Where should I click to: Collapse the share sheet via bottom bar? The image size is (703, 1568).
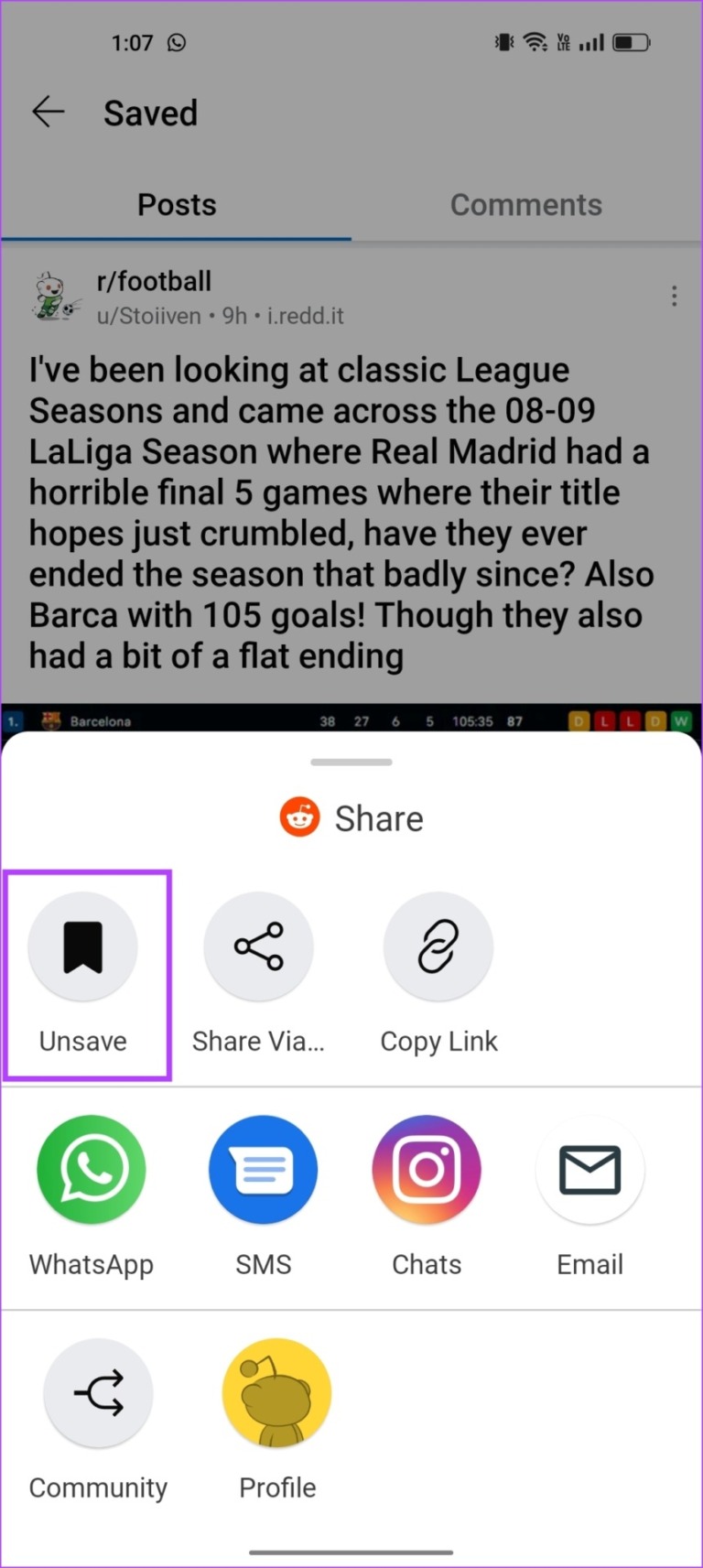(351, 1552)
